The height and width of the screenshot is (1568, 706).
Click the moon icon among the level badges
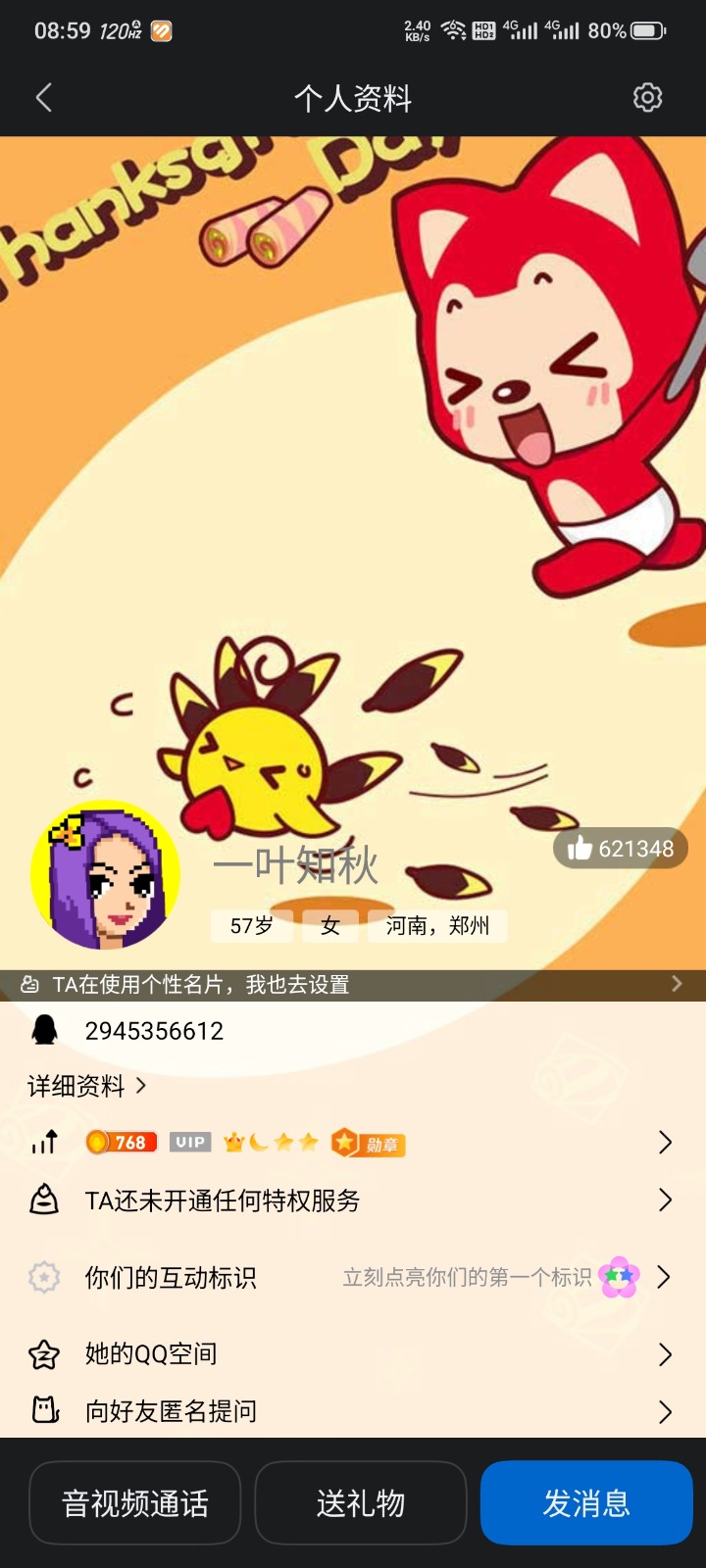pos(260,1141)
